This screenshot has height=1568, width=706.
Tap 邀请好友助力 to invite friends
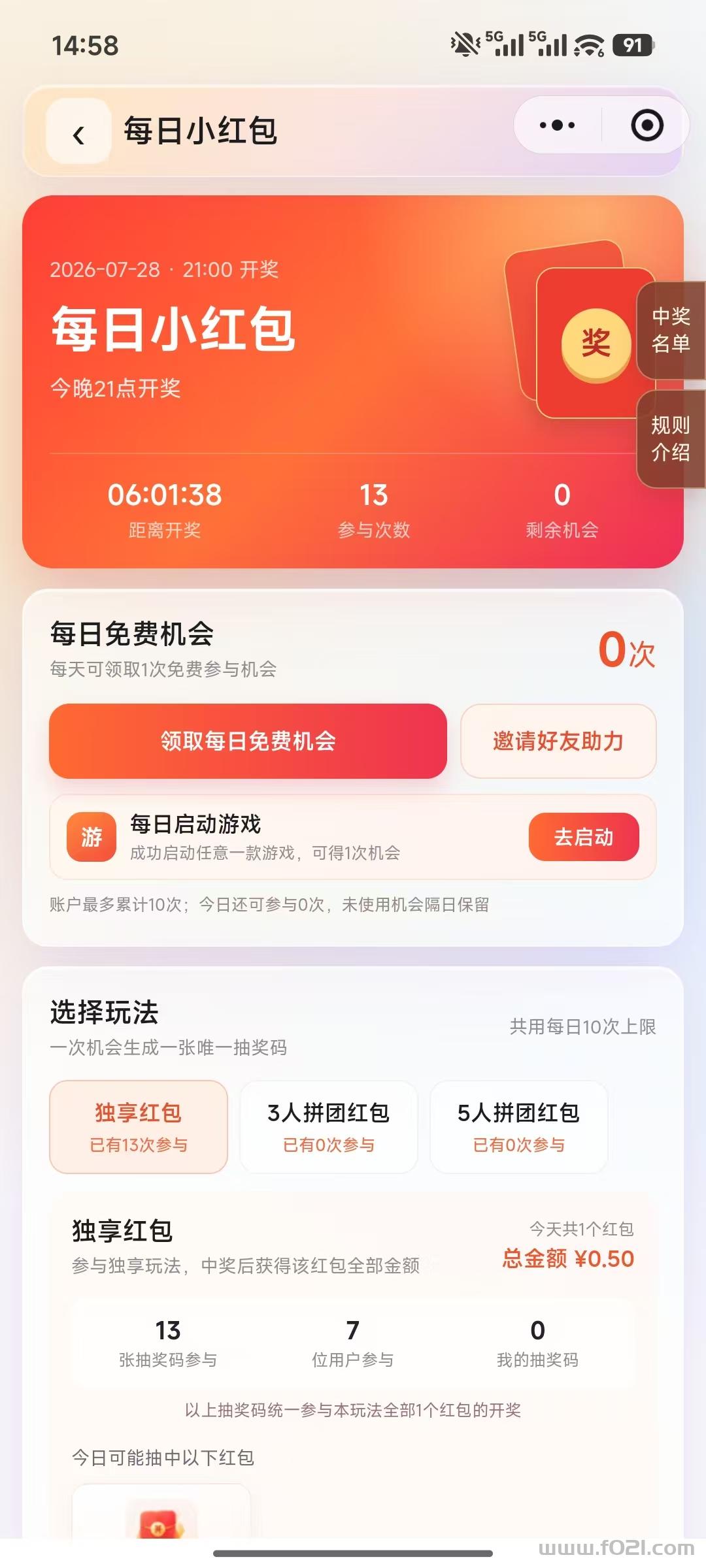(558, 741)
